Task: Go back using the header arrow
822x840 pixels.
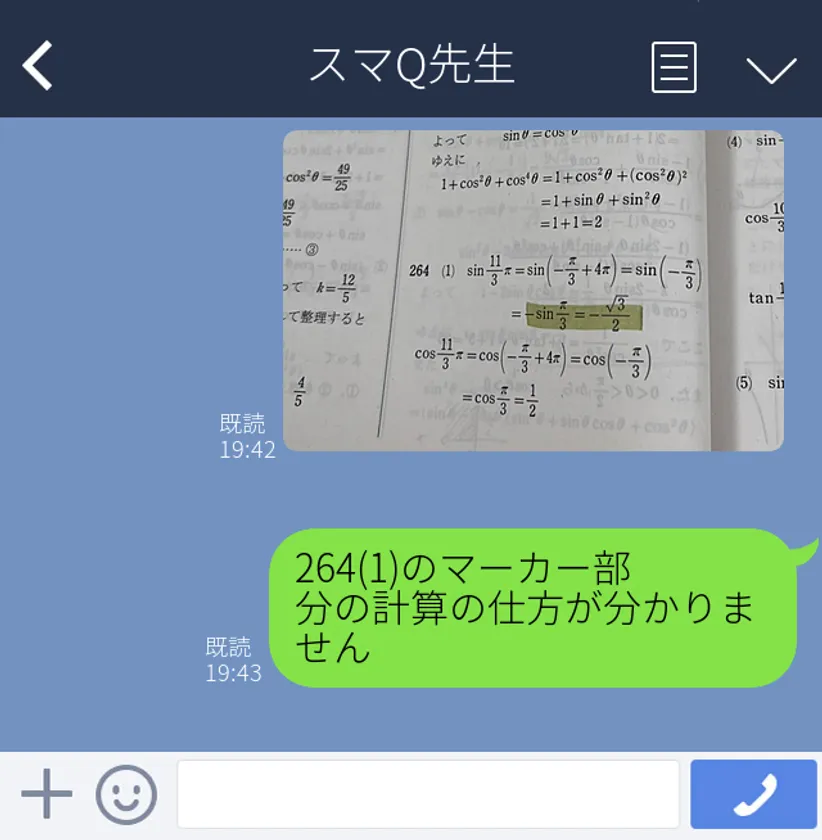Action: click(x=38, y=66)
